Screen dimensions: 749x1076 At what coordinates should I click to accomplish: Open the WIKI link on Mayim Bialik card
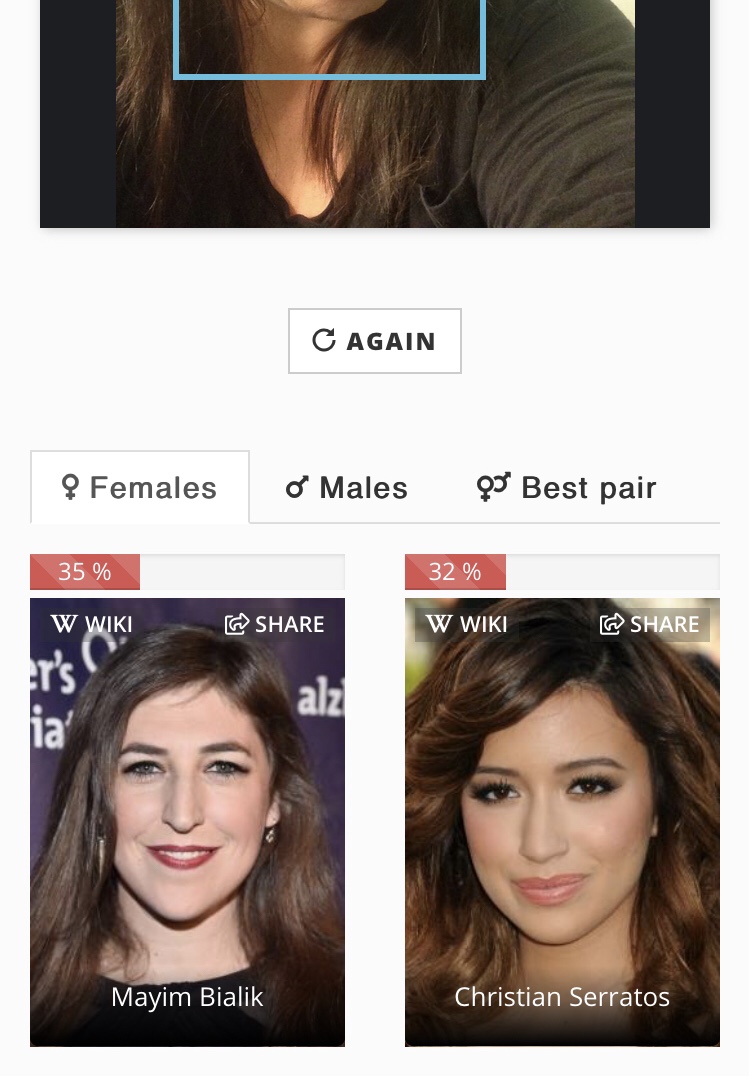click(92, 625)
